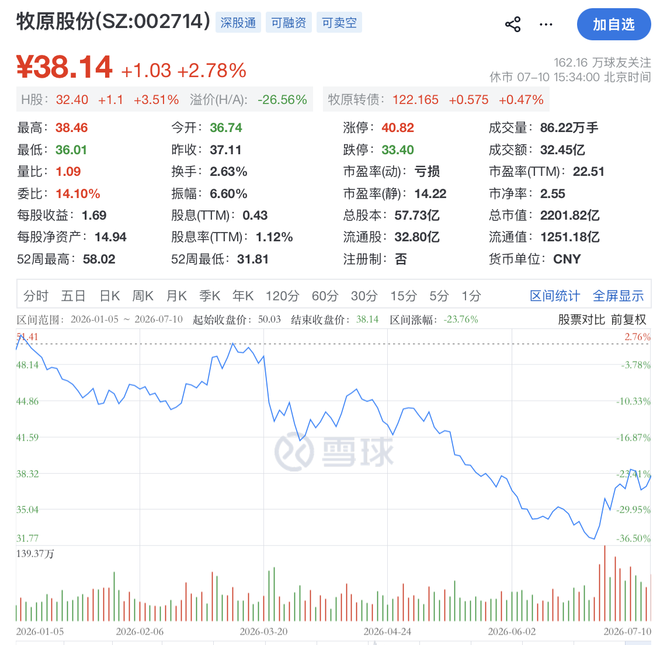Open the 可卖空 tag
660x645 pixels.
pyautogui.click(x=339, y=23)
